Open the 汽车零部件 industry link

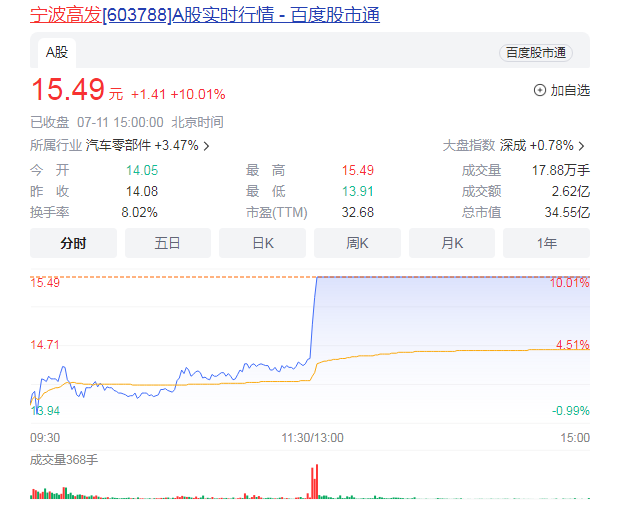click(x=148, y=145)
